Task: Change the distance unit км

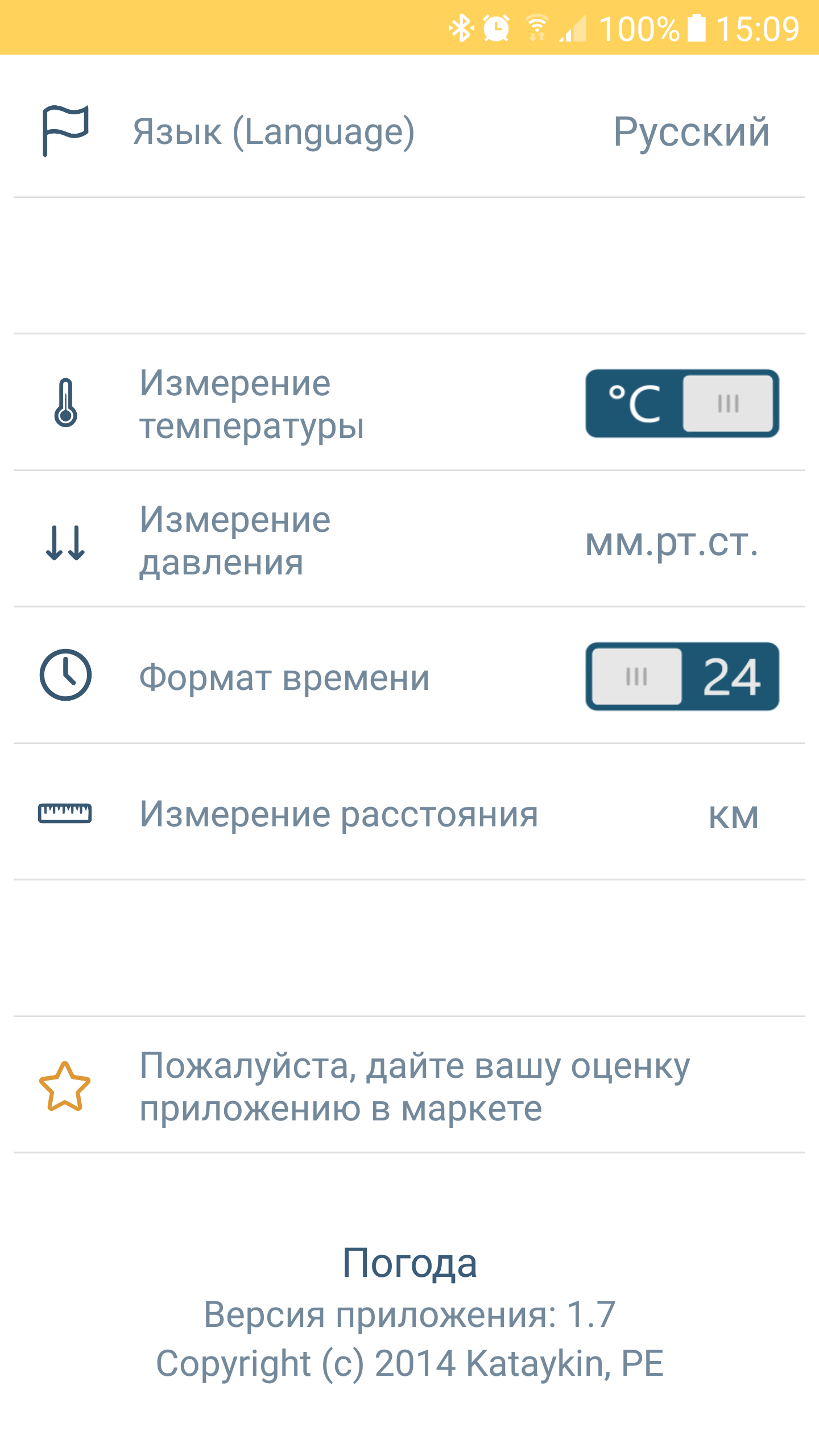Action: tap(733, 816)
